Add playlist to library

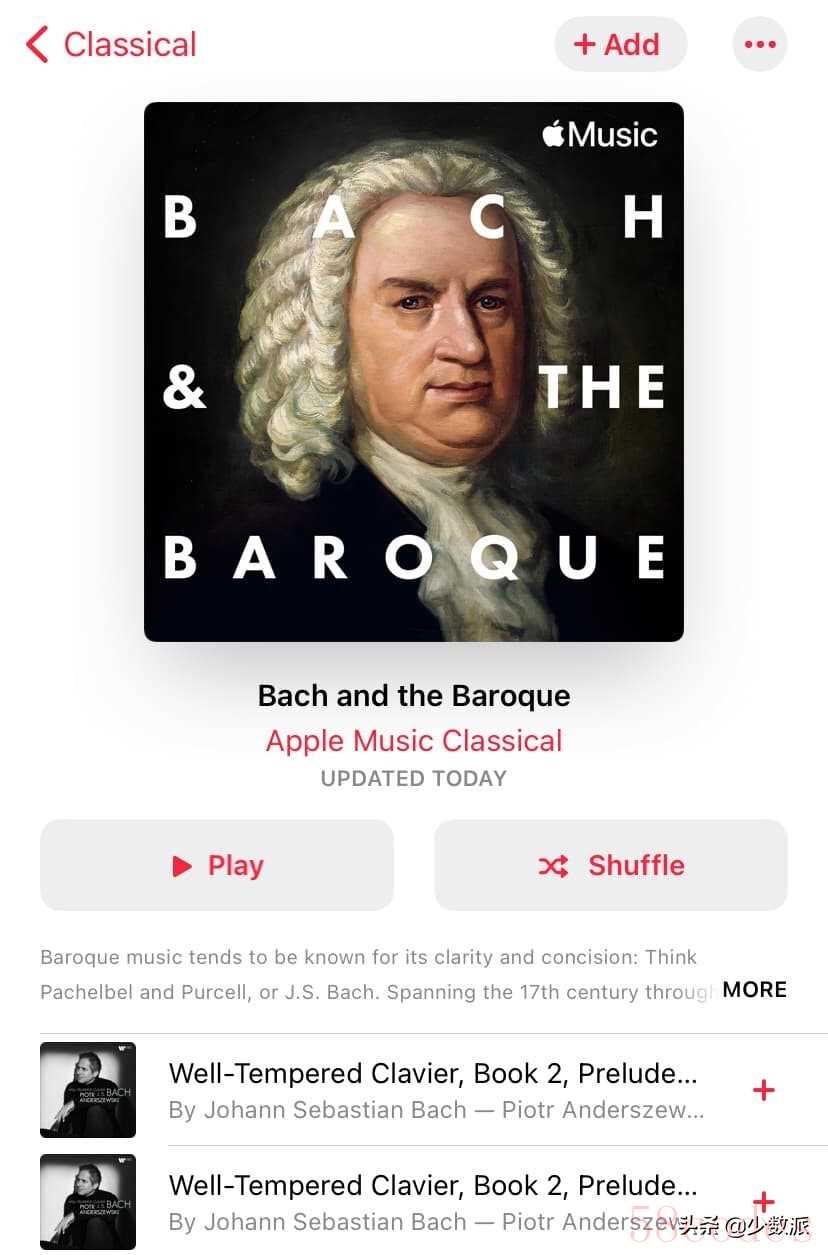(620, 45)
